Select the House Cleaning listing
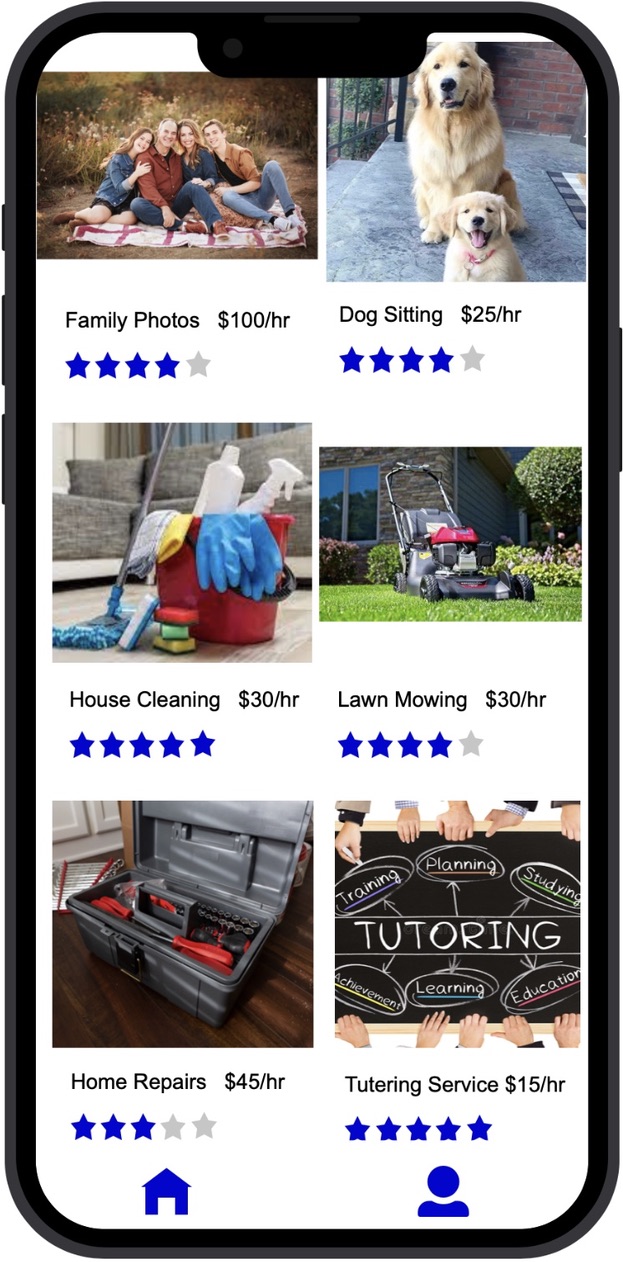623x1262 pixels. [182, 542]
